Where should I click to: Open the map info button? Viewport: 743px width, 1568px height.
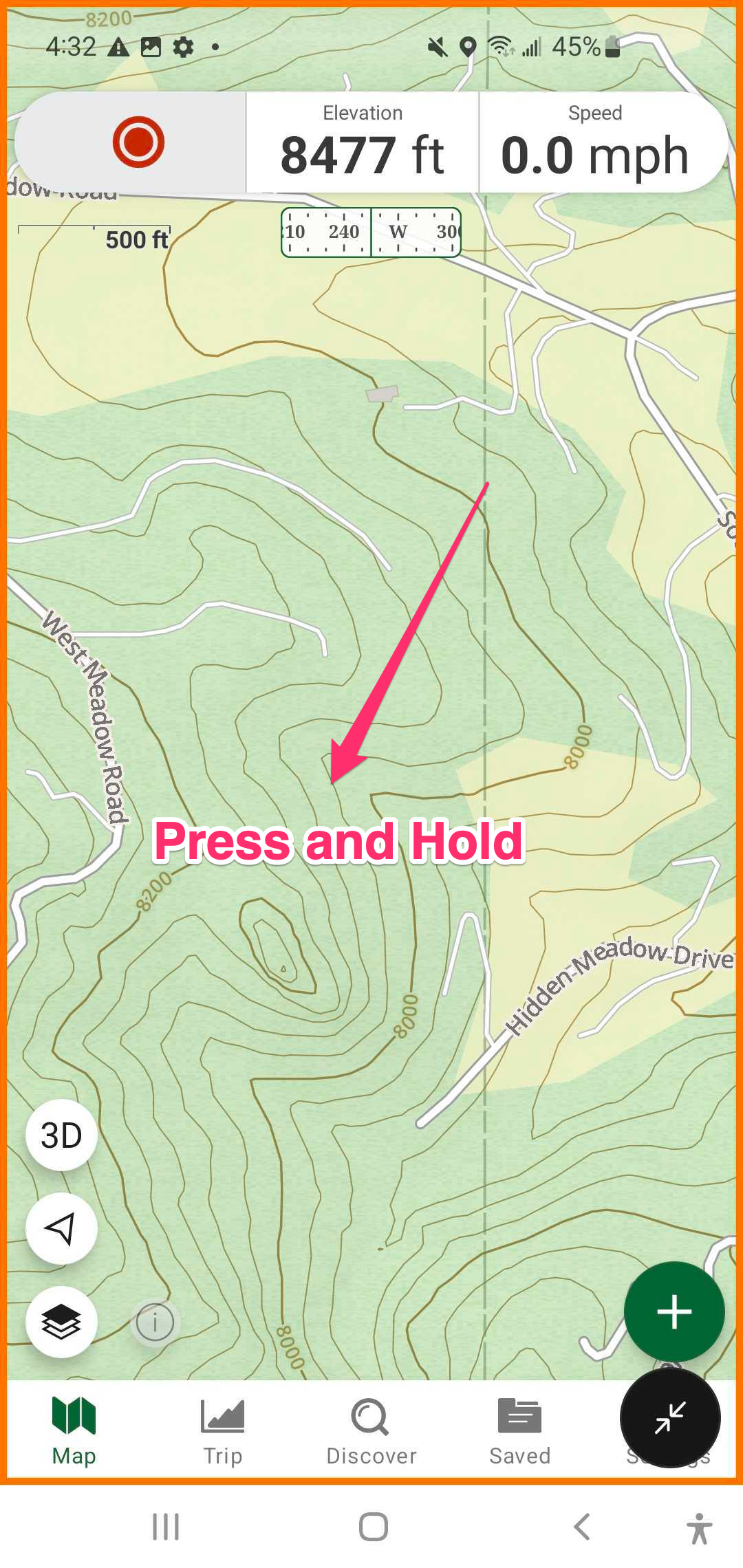pos(155,1322)
